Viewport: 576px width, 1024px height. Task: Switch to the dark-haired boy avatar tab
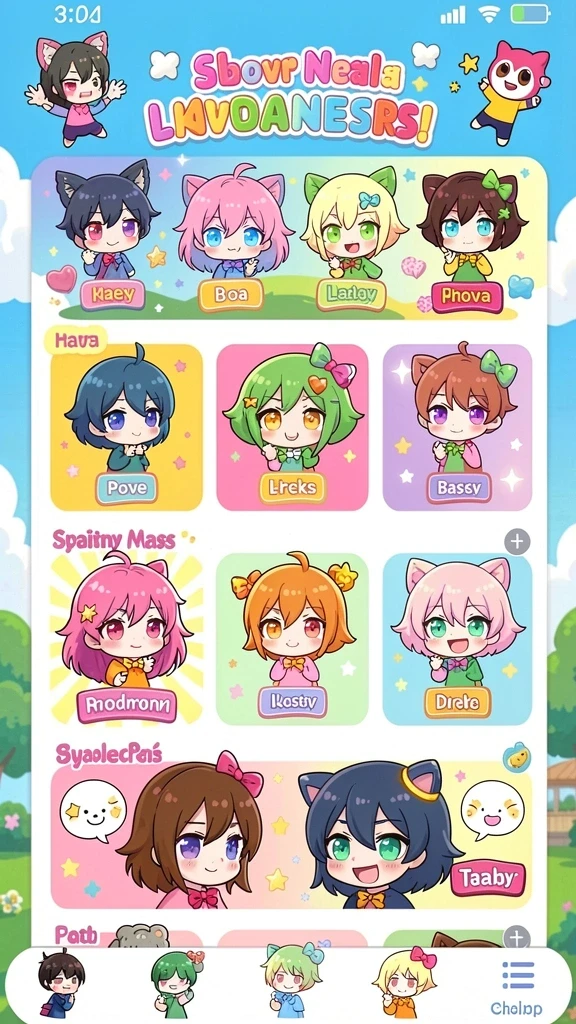[x=61, y=984]
